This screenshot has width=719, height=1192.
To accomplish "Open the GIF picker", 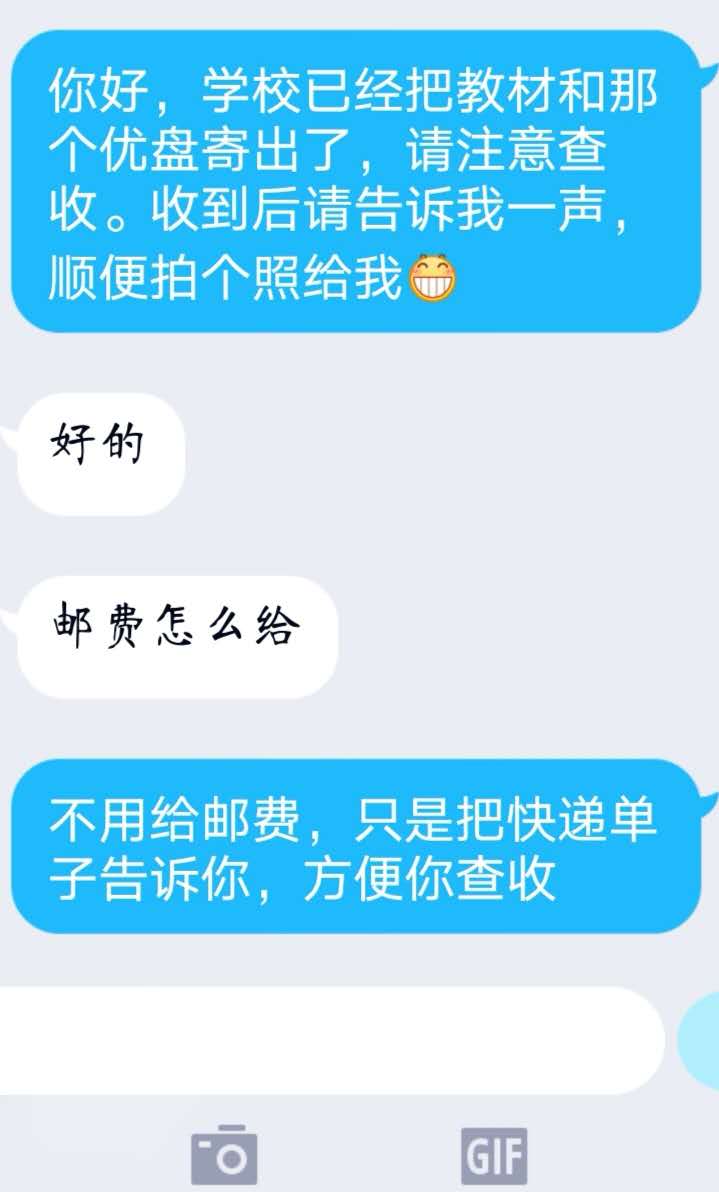I will [494, 1155].
